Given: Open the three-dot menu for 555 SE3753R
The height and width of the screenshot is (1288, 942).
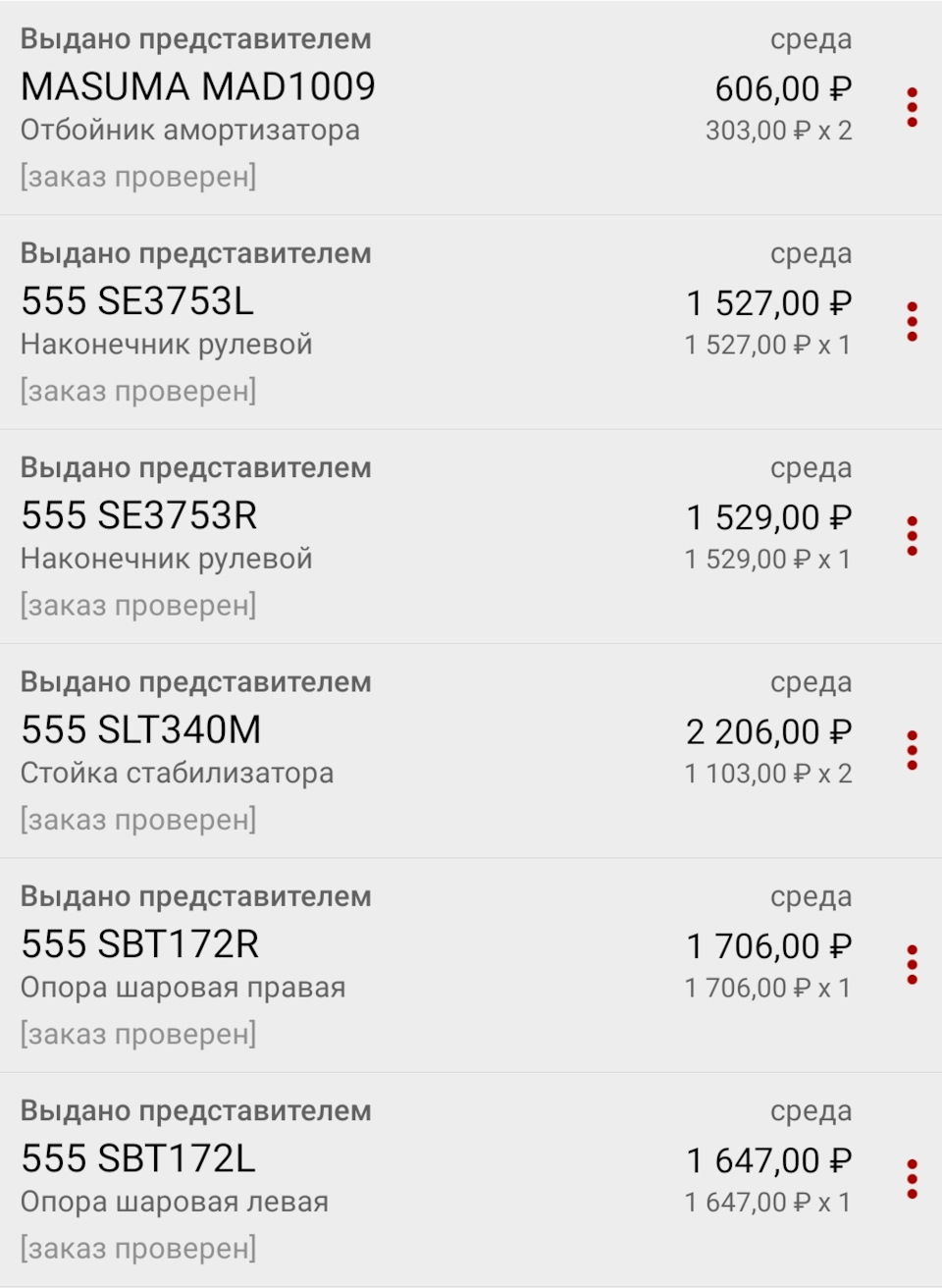Looking at the screenshot, I should click(x=912, y=537).
